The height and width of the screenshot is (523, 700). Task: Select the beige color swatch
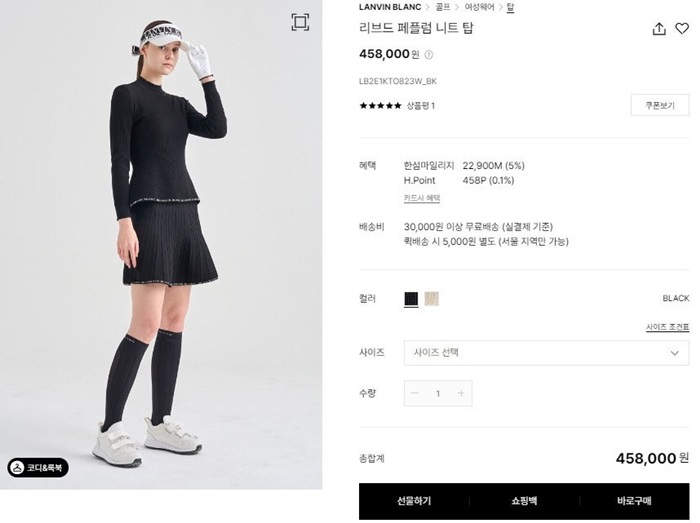(431, 298)
